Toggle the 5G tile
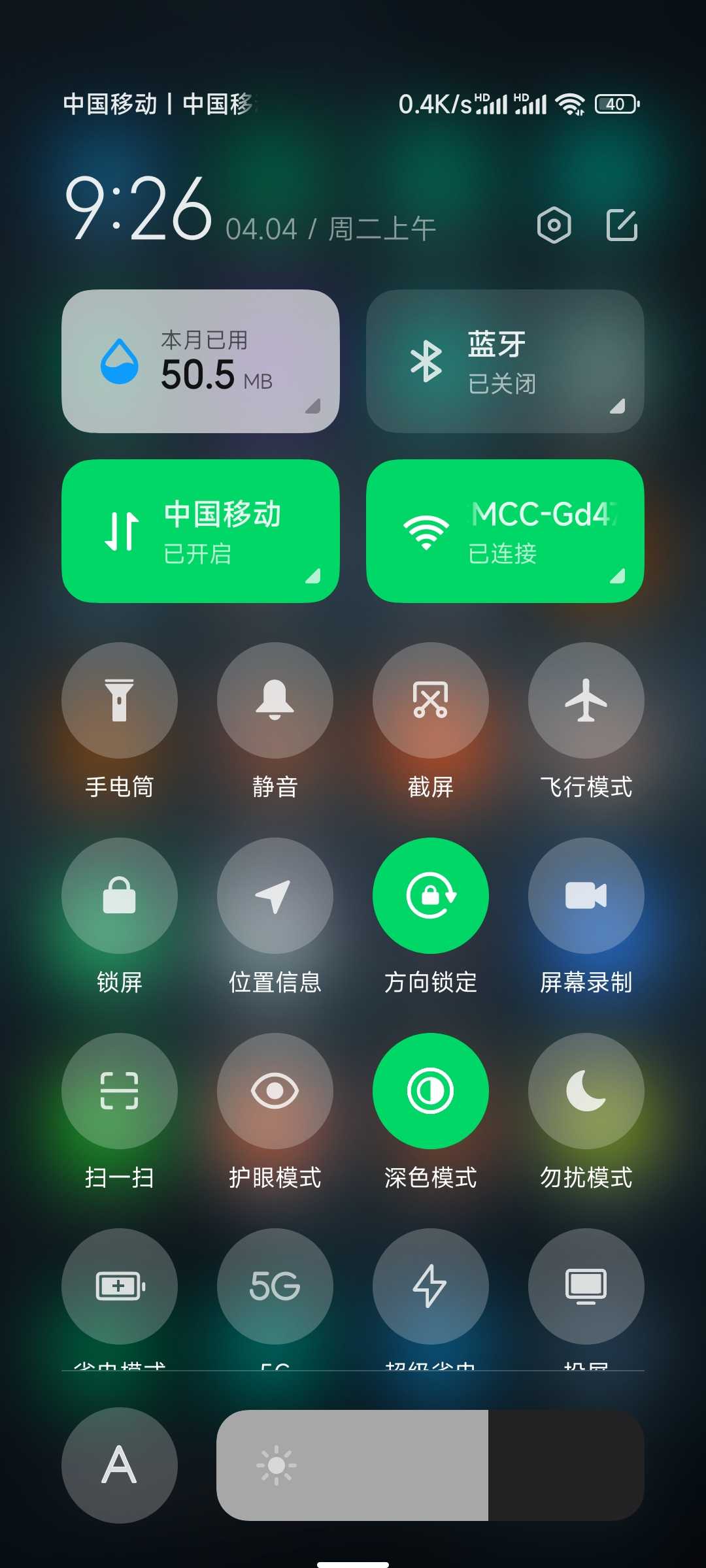This screenshot has width=706, height=1568. click(275, 1286)
